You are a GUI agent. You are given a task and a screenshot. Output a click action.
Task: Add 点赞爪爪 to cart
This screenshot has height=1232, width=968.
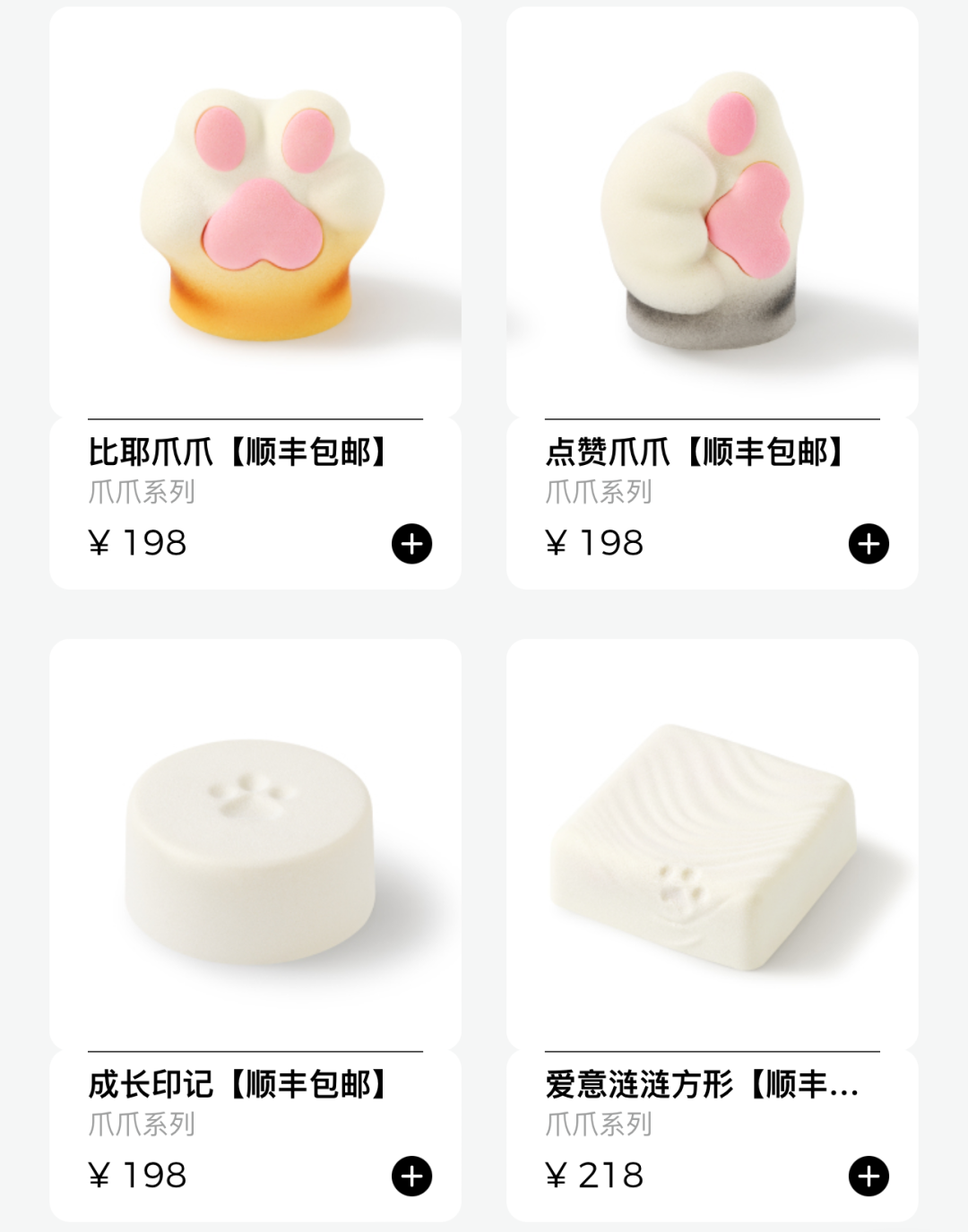coord(869,544)
